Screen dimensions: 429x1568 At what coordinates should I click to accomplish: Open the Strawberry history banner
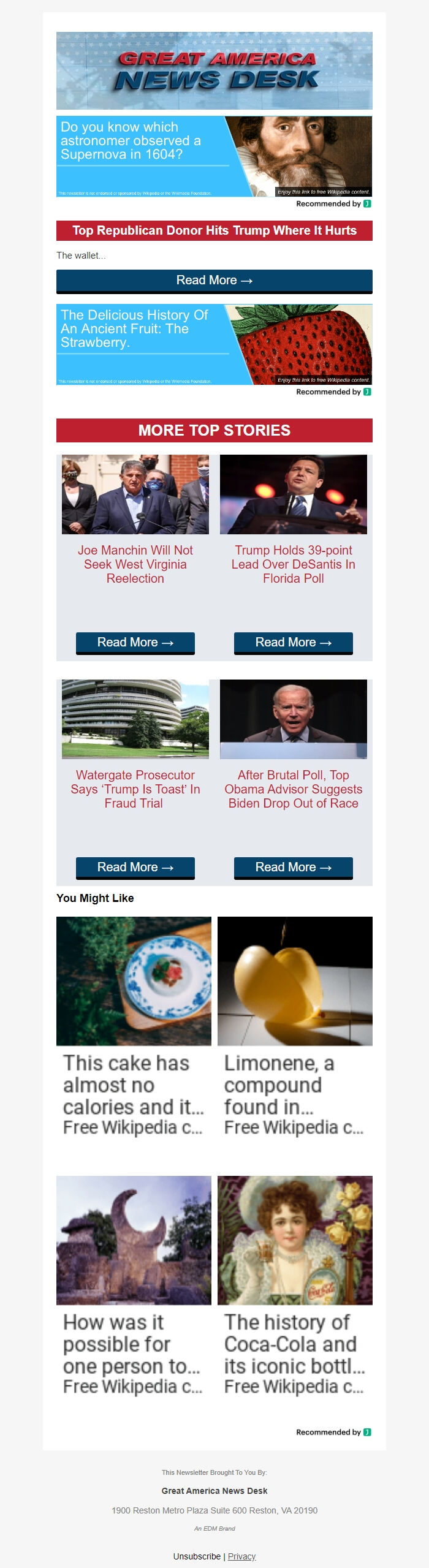point(214,344)
